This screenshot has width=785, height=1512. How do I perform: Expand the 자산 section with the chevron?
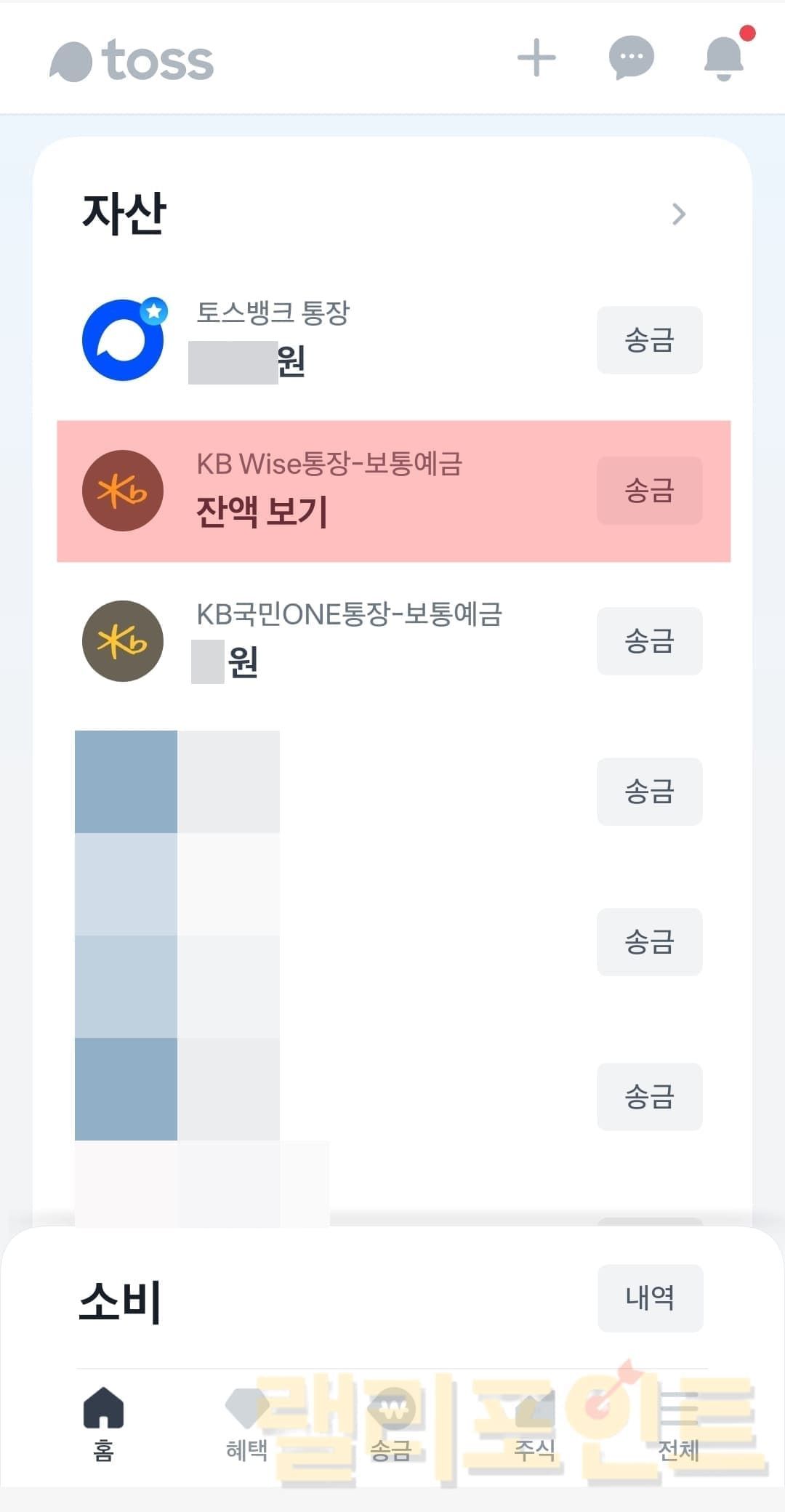click(x=678, y=214)
